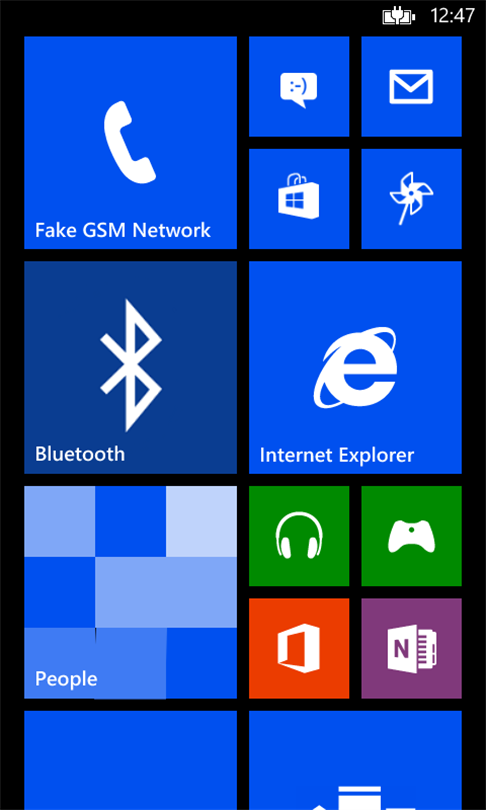Image resolution: width=486 pixels, height=810 pixels.
Task: Open the Phone tile labeled Fake GSM Network
Action: pos(130,143)
